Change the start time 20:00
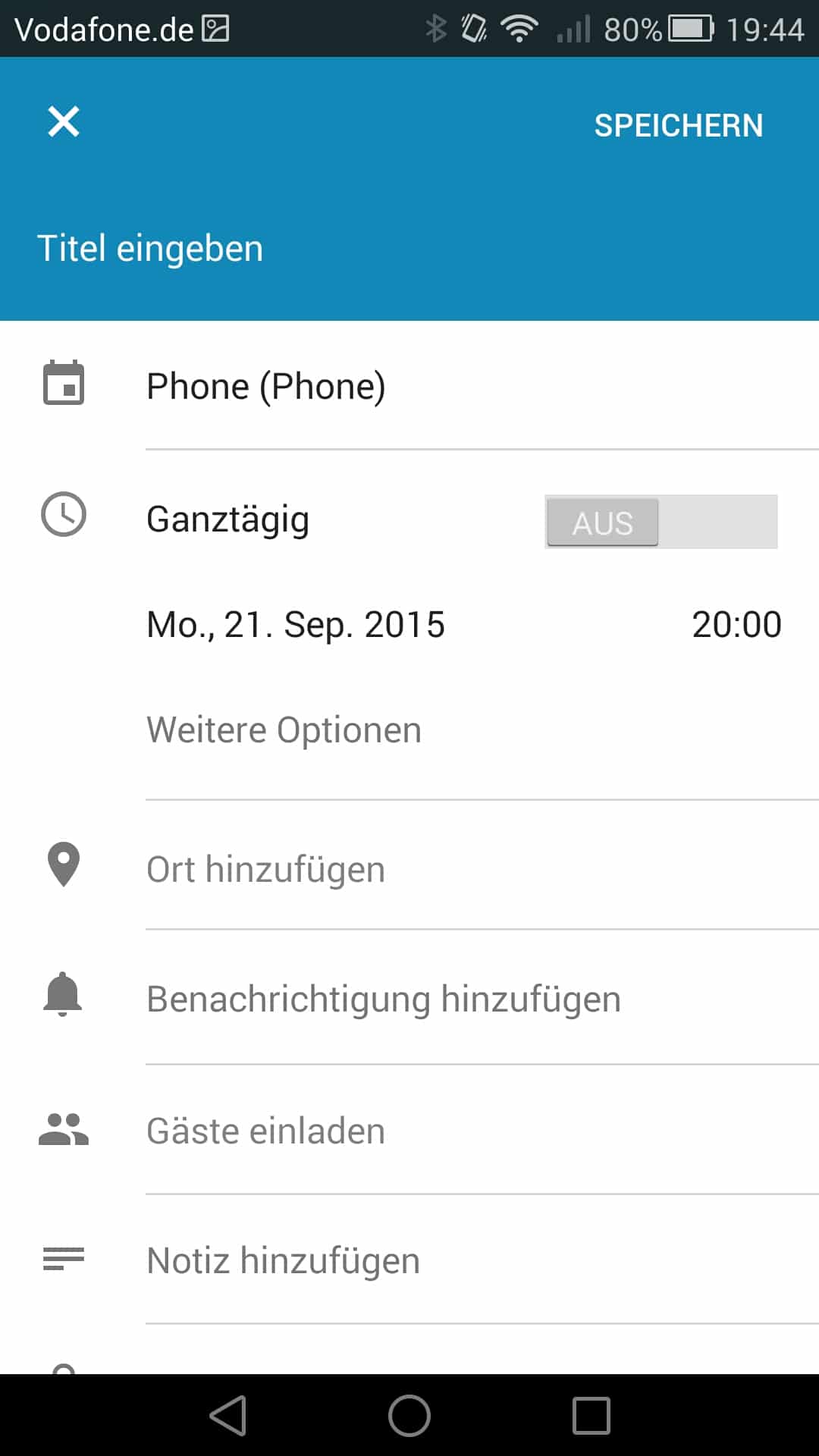819x1456 pixels. point(736,625)
